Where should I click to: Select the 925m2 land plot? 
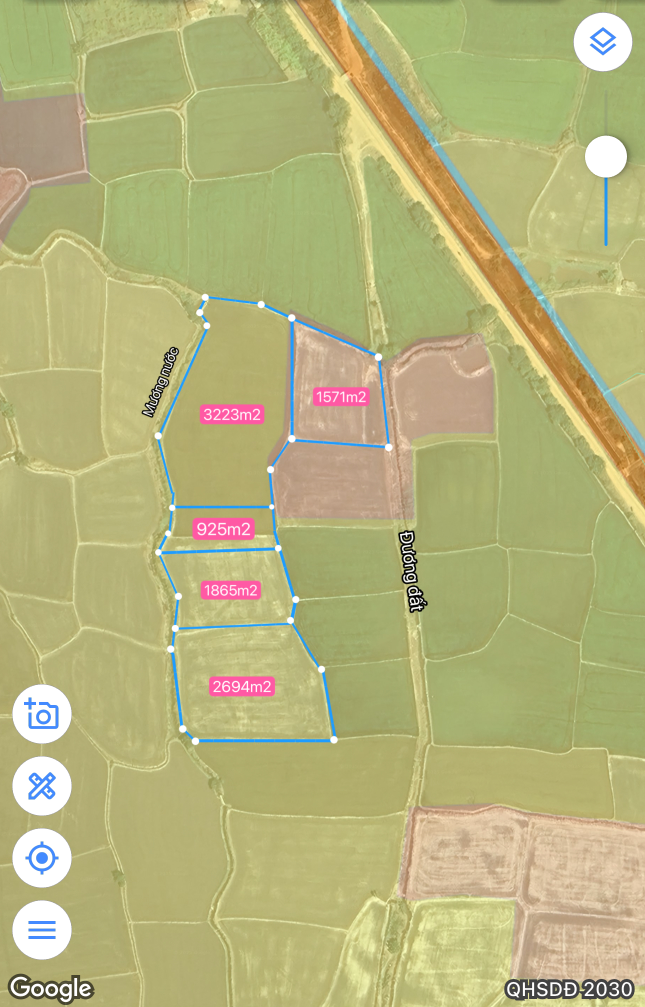click(x=223, y=529)
